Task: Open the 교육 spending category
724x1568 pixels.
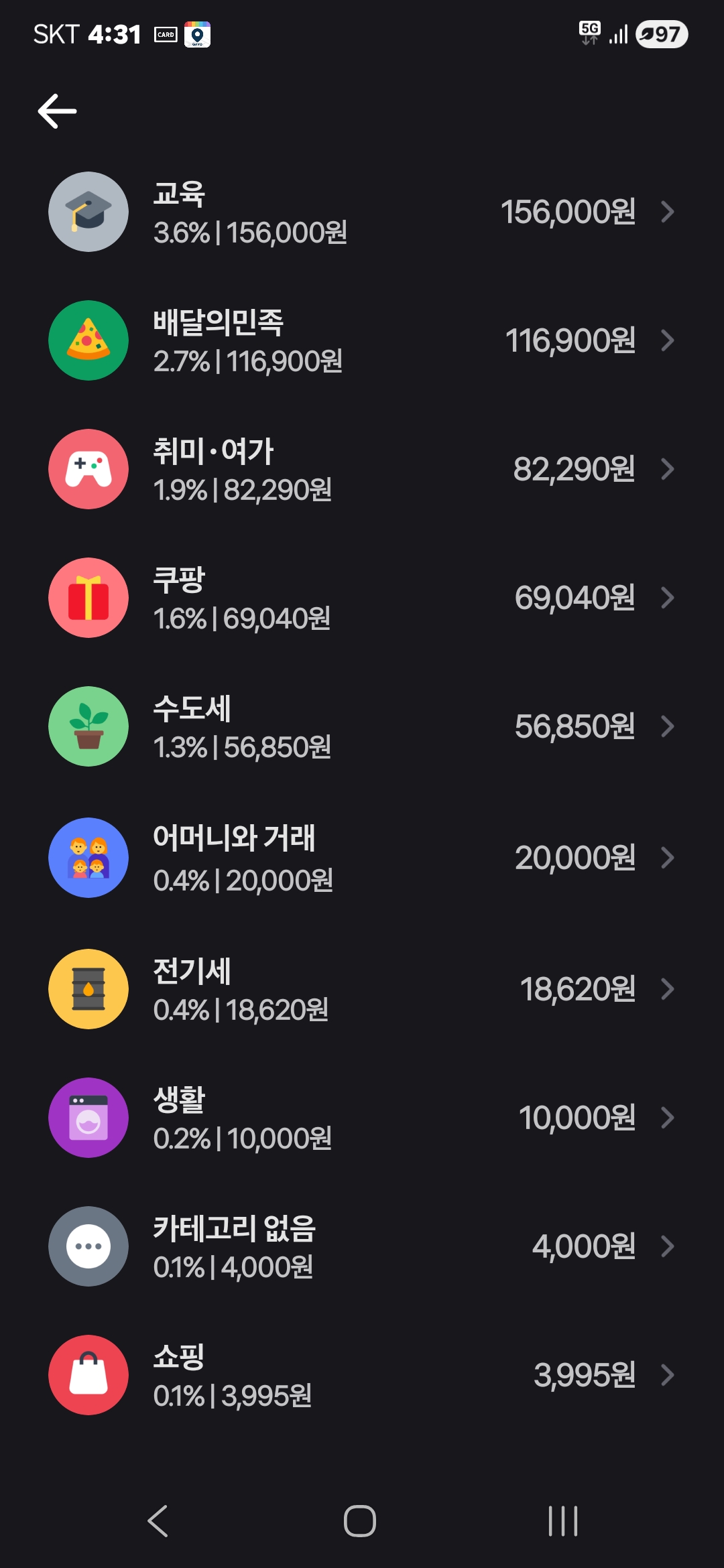Action: tap(362, 212)
